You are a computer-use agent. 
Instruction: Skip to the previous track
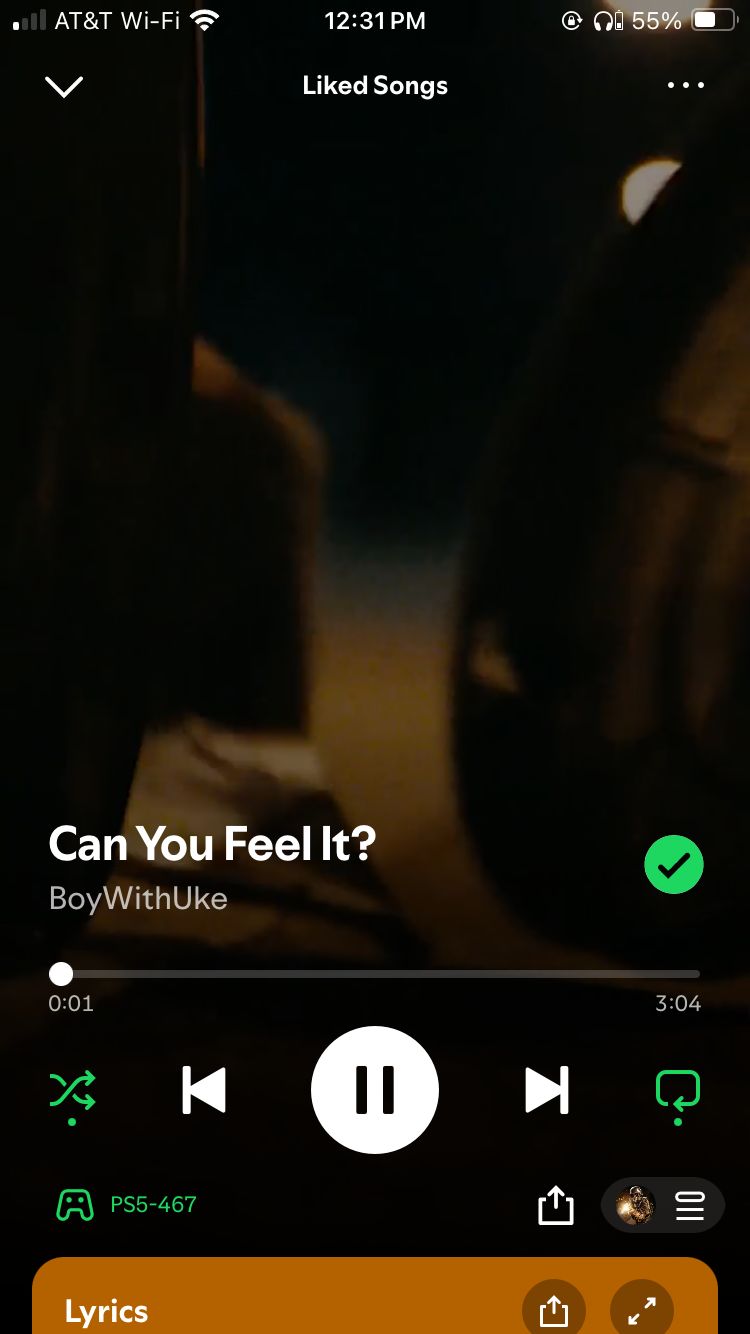pyautogui.click(x=204, y=1090)
